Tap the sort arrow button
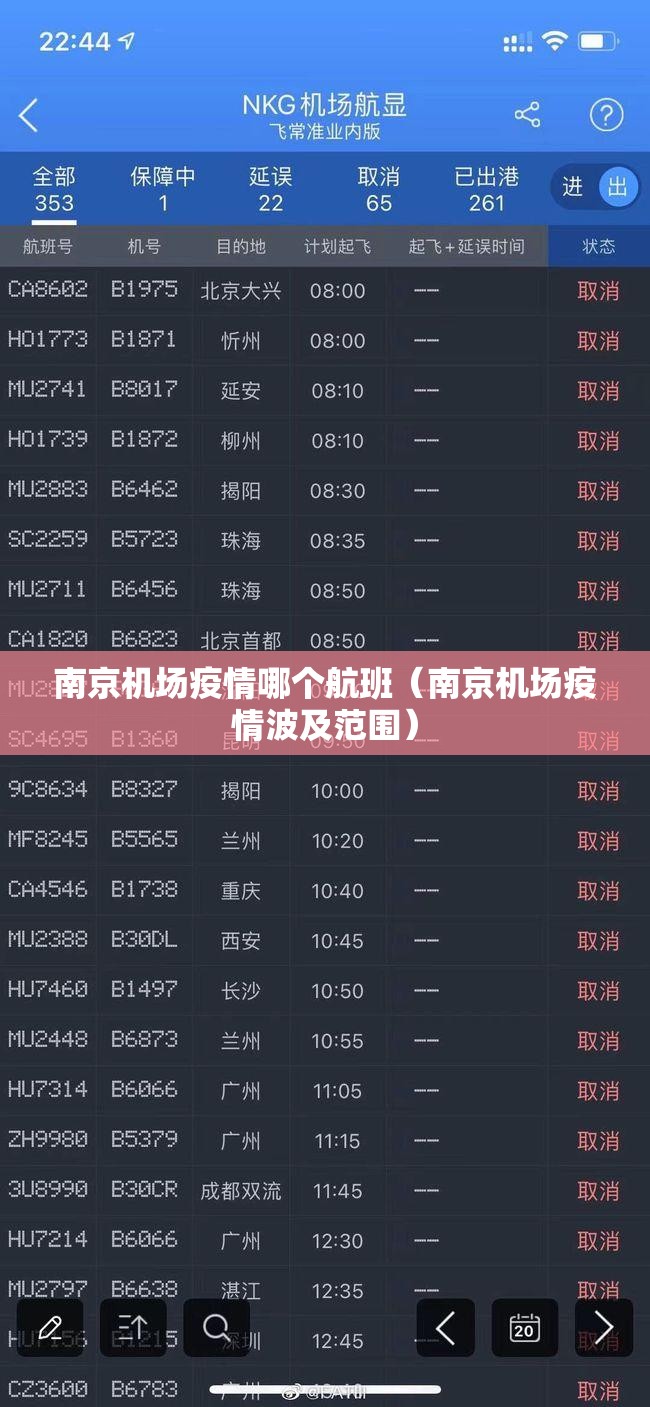This screenshot has width=650, height=1407. click(133, 1328)
